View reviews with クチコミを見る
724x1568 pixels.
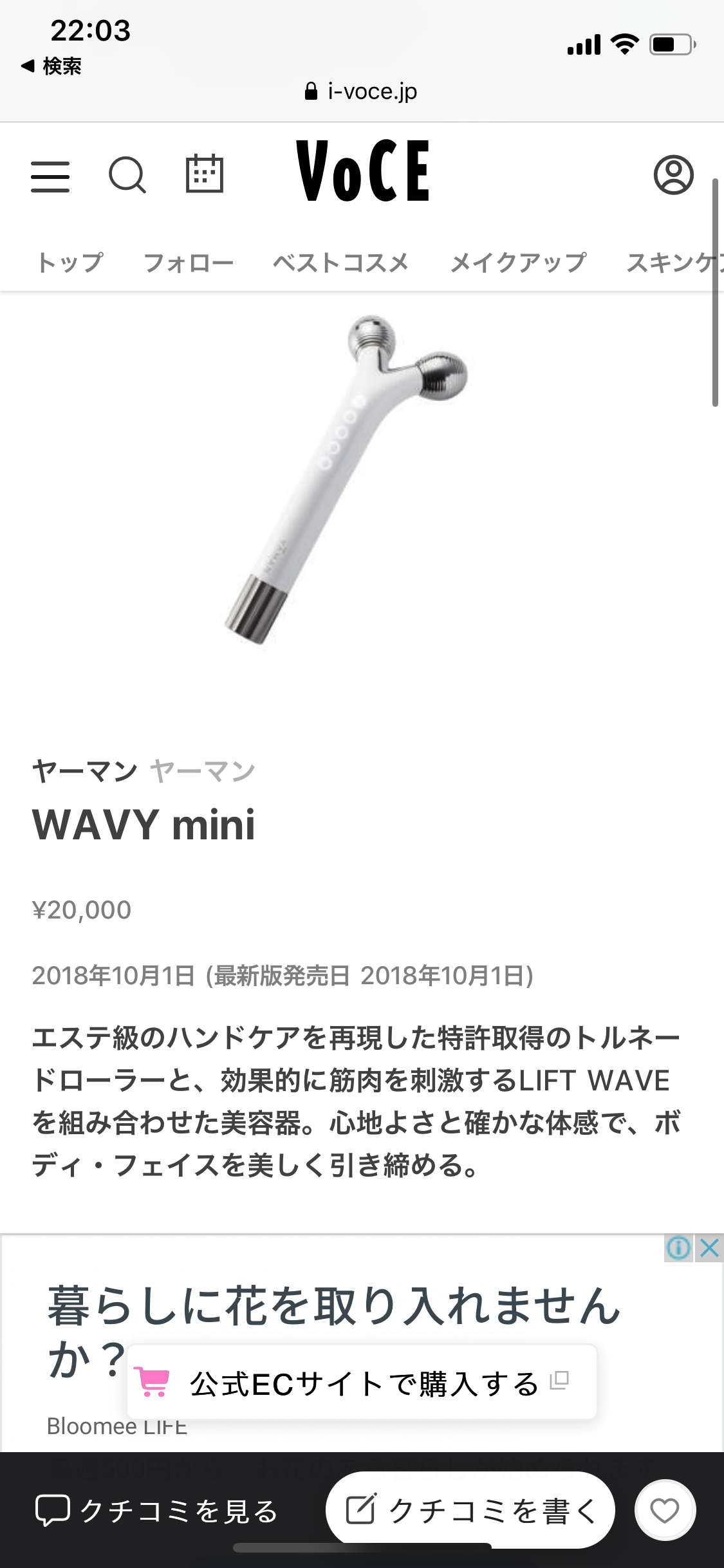157,1511
